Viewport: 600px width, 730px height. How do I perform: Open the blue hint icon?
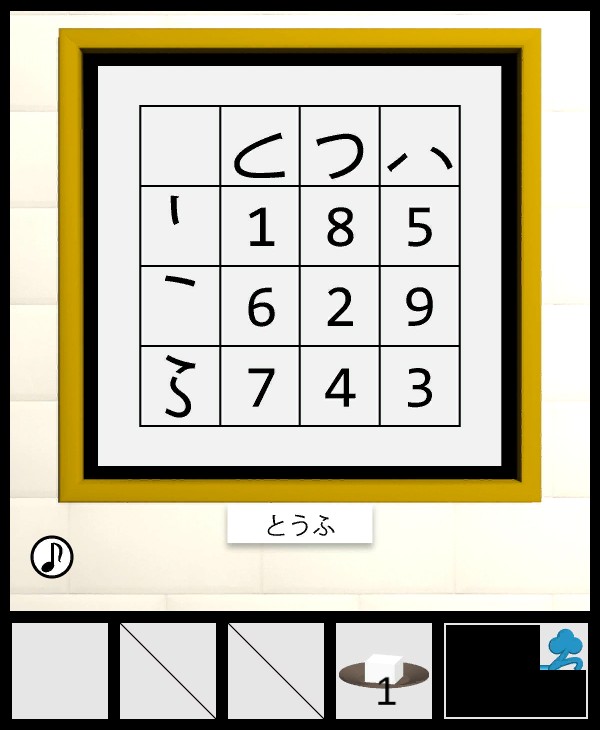pyautogui.click(x=564, y=648)
